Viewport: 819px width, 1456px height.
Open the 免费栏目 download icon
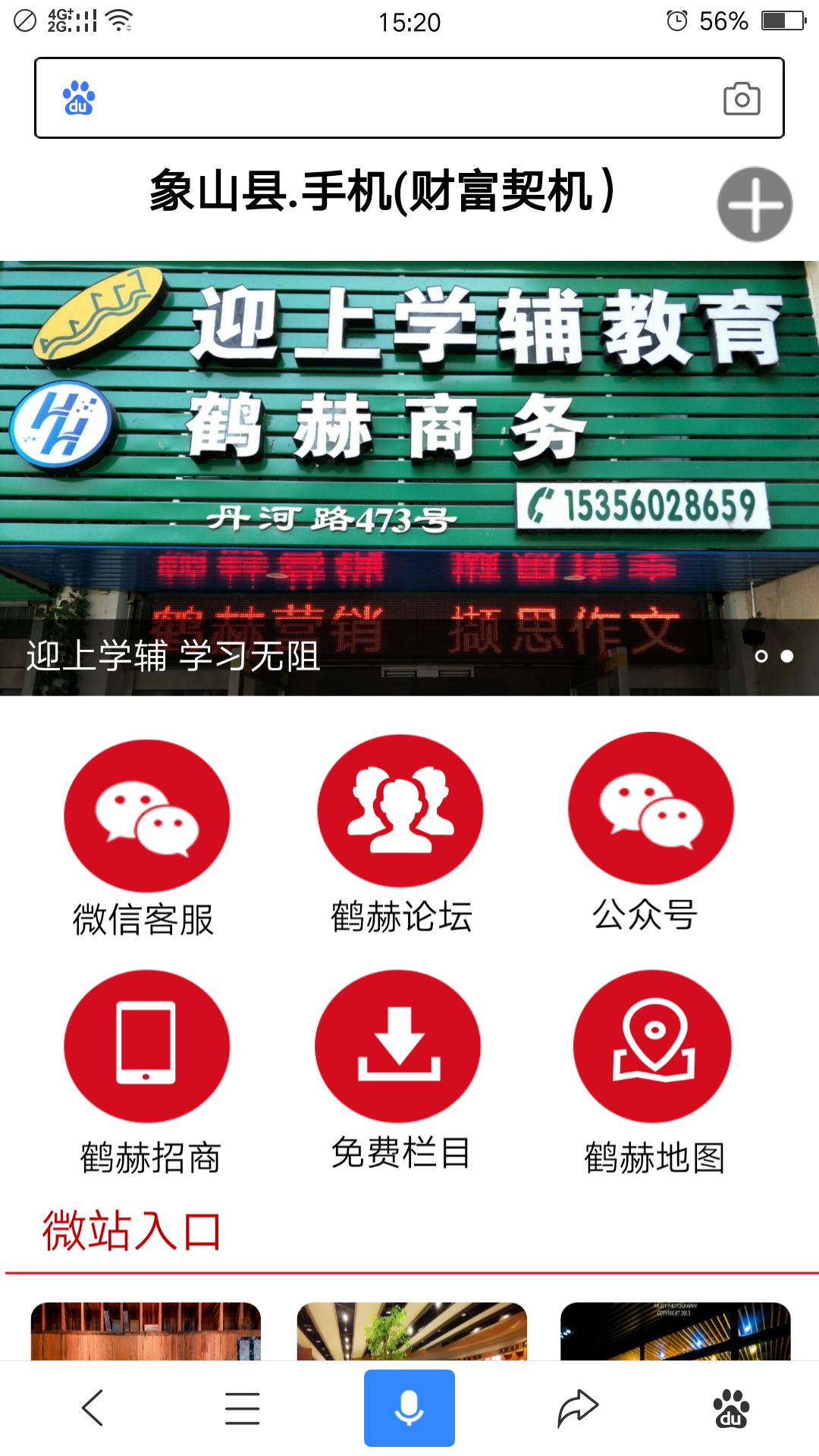pyautogui.click(x=400, y=1046)
